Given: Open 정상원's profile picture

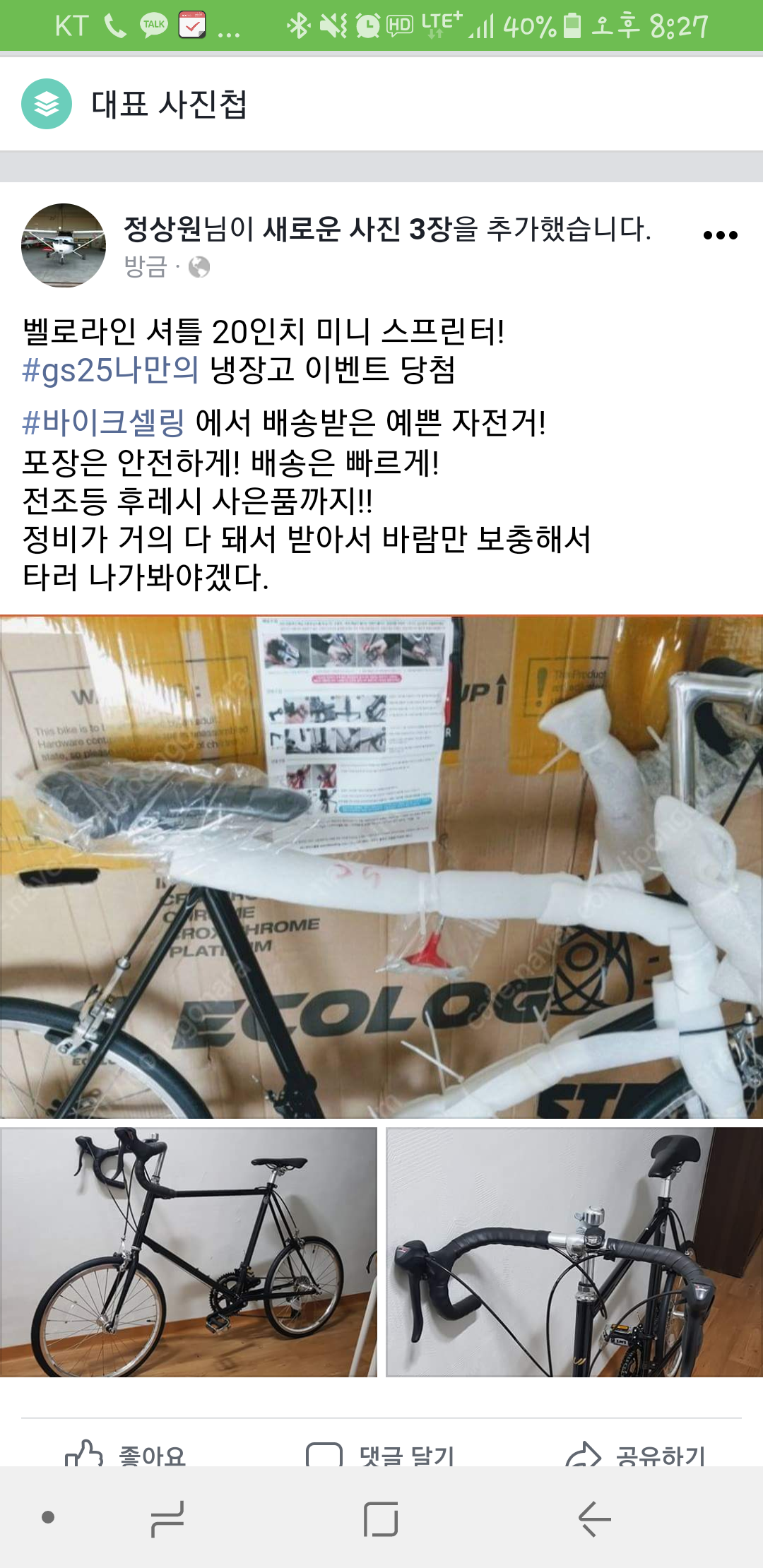Looking at the screenshot, I should [64, 246].
